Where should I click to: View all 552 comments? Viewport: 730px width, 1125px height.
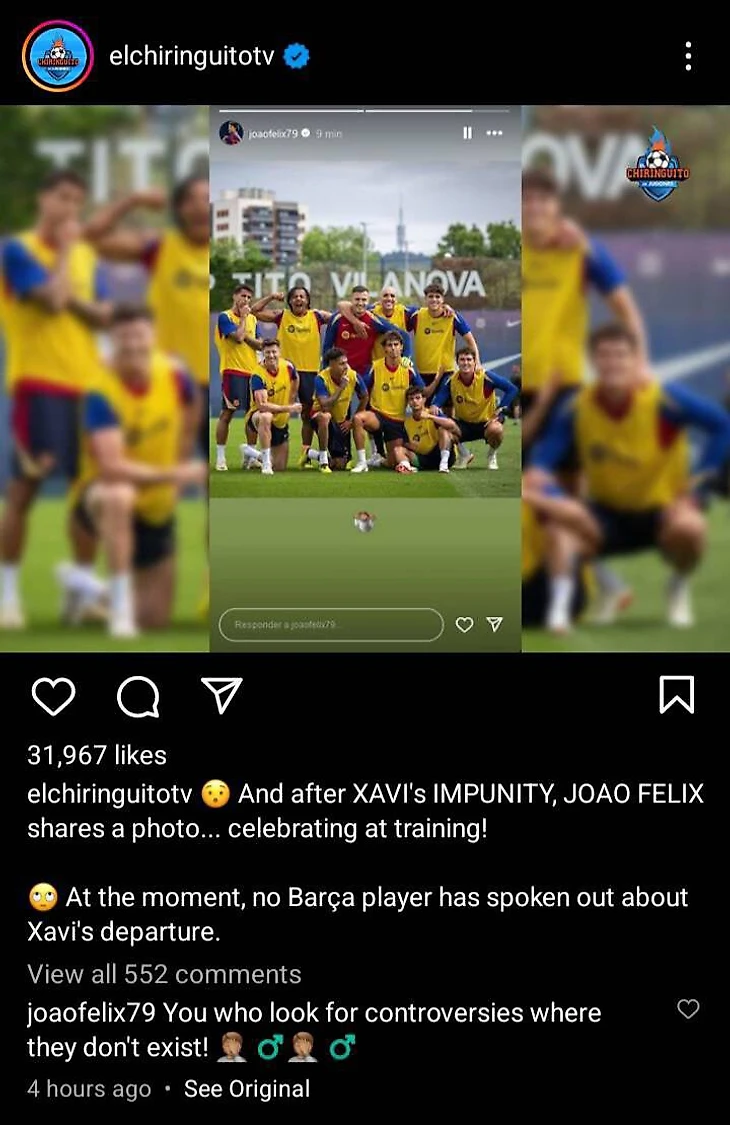(x=164, y=974)
